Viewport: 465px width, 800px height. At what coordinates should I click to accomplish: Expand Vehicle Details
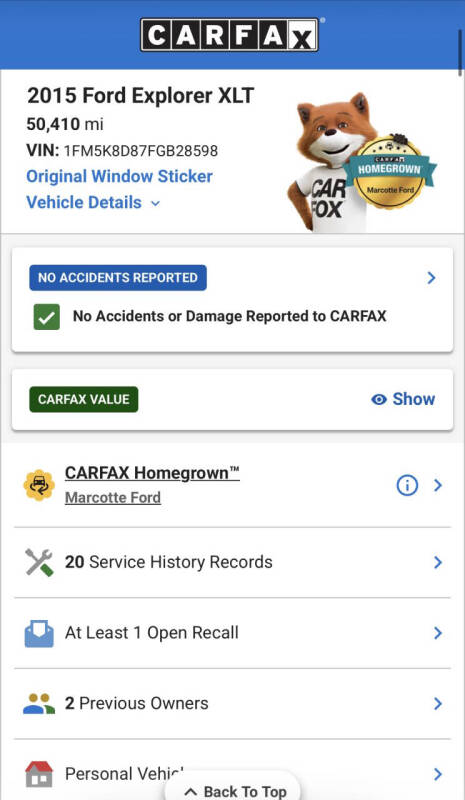(93, 203)
